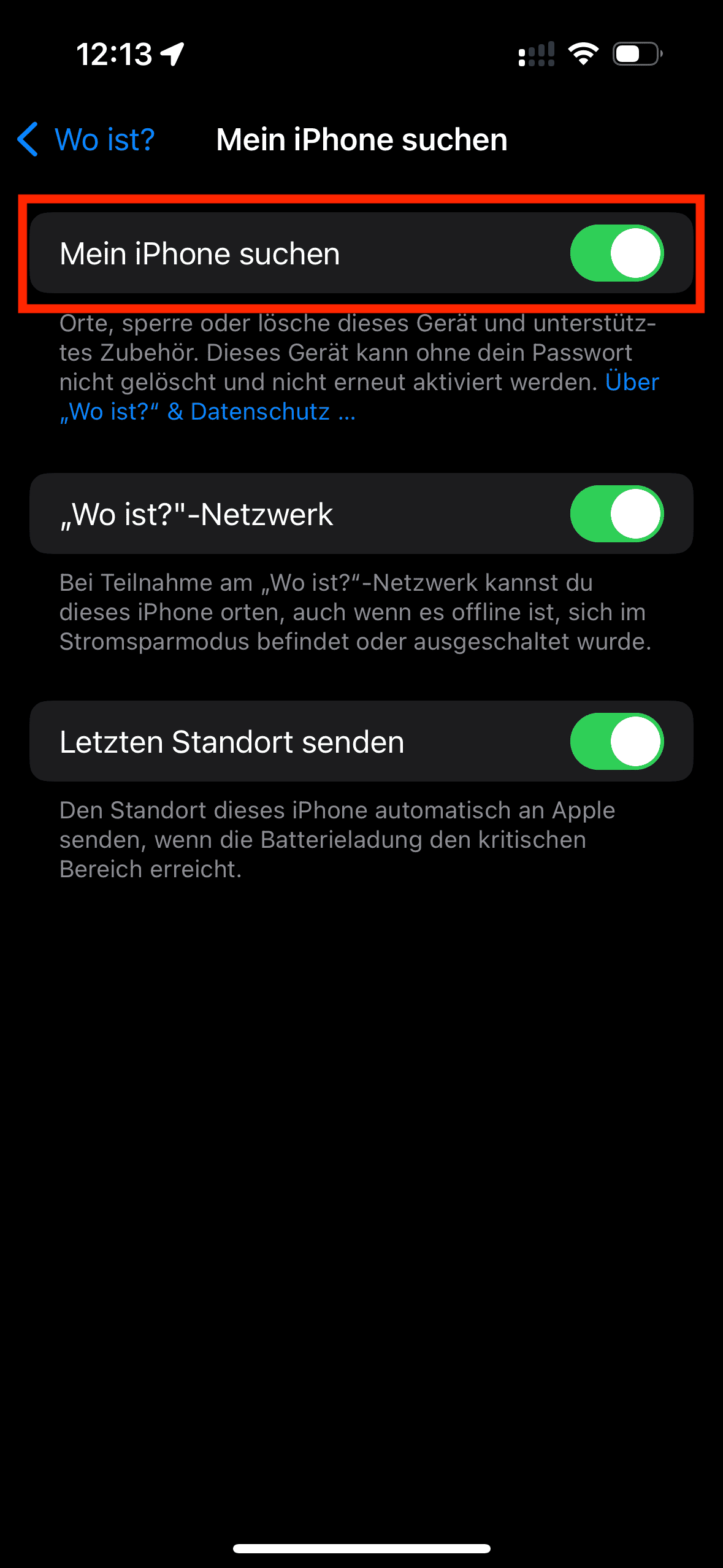Disable the „Wo ist?"-Netzwerk toggle
The image size is (723, 1568).
click(616, 514)
